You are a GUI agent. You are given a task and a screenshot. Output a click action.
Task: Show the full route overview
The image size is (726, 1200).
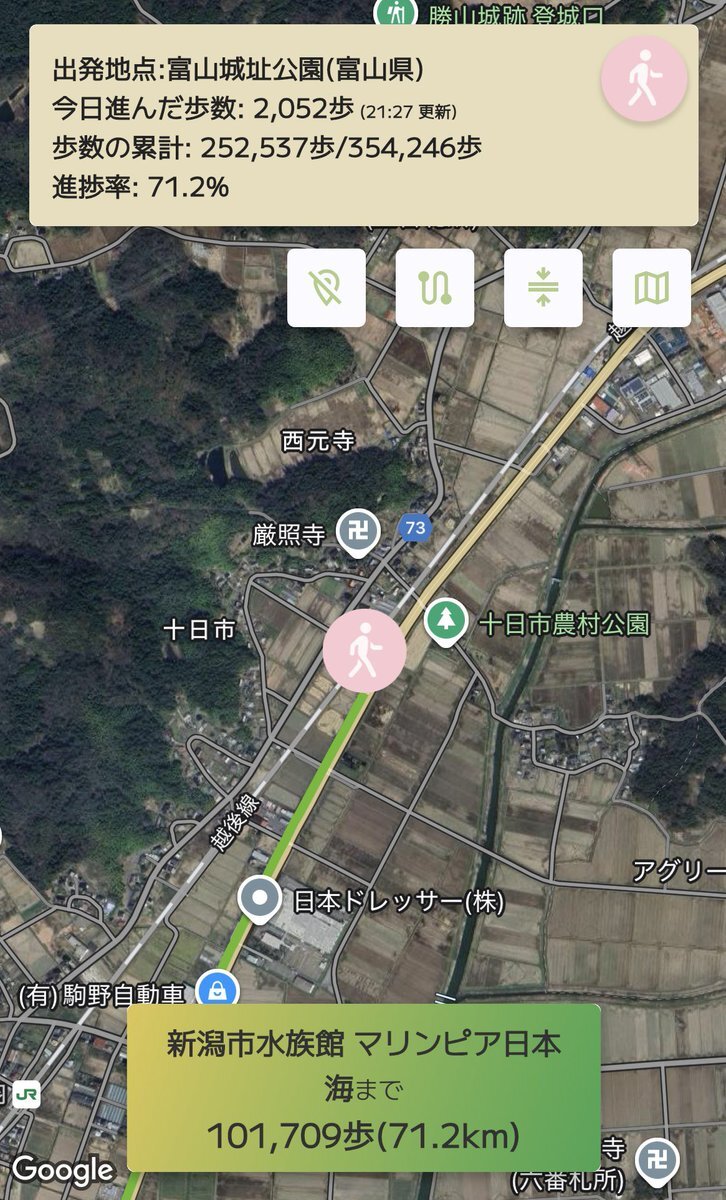click(435, 287)
